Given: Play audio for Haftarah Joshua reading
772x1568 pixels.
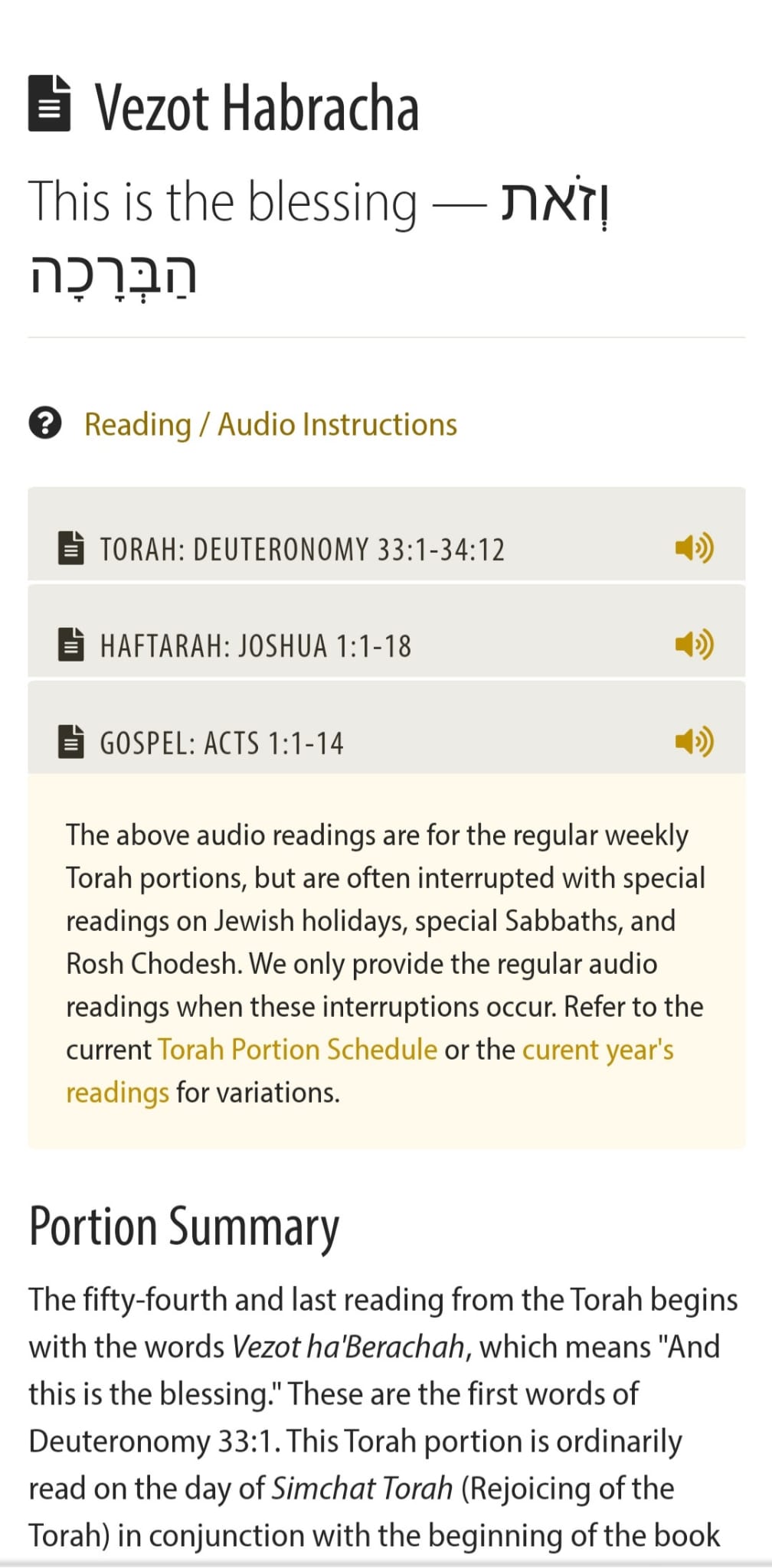Looking at the screenshot, I should [x=694, y=645].
